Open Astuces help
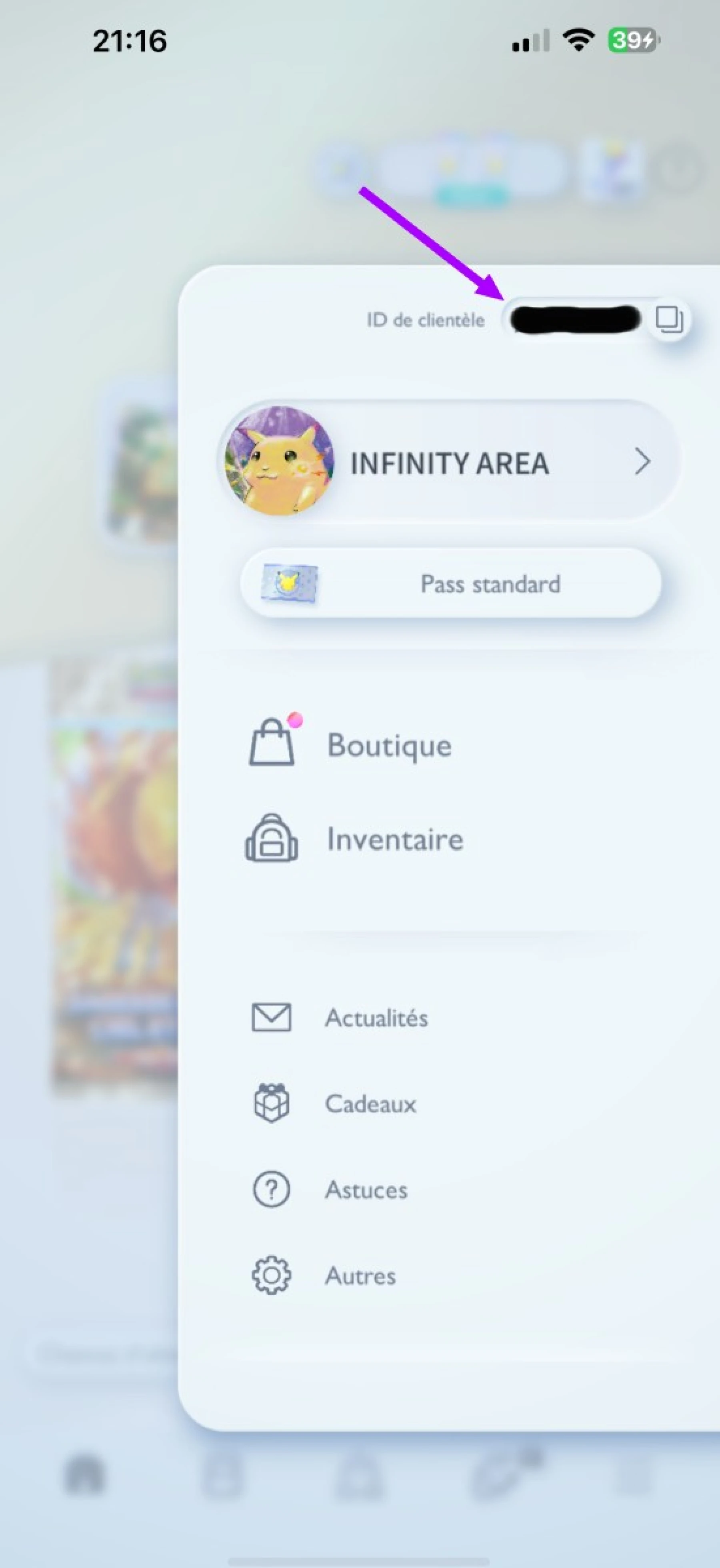This screenshot has width=720, height=1568. pyautogui.click(x=366, y=1189)
